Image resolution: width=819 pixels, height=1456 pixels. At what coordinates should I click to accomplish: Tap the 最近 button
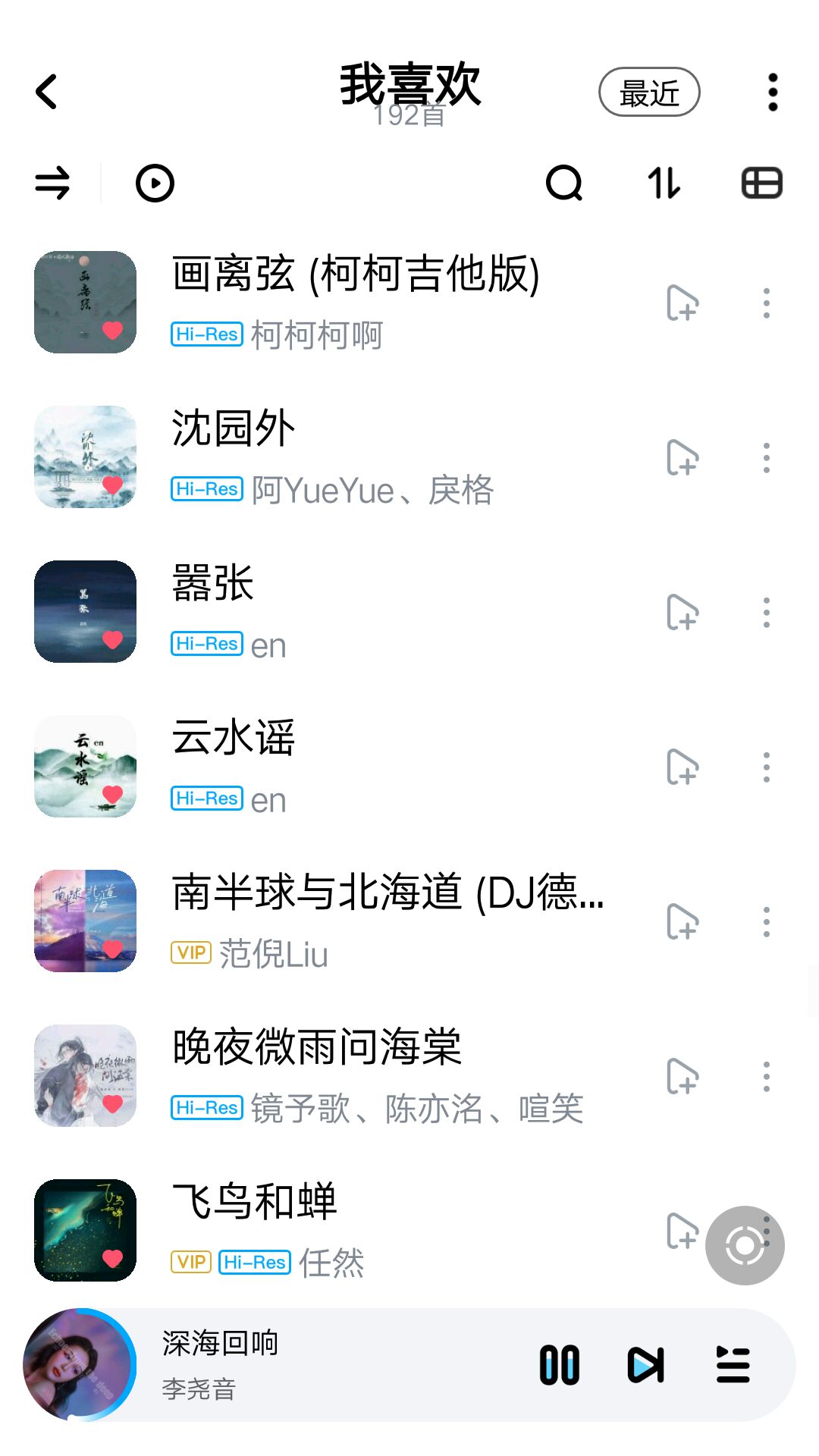point(649,93)
